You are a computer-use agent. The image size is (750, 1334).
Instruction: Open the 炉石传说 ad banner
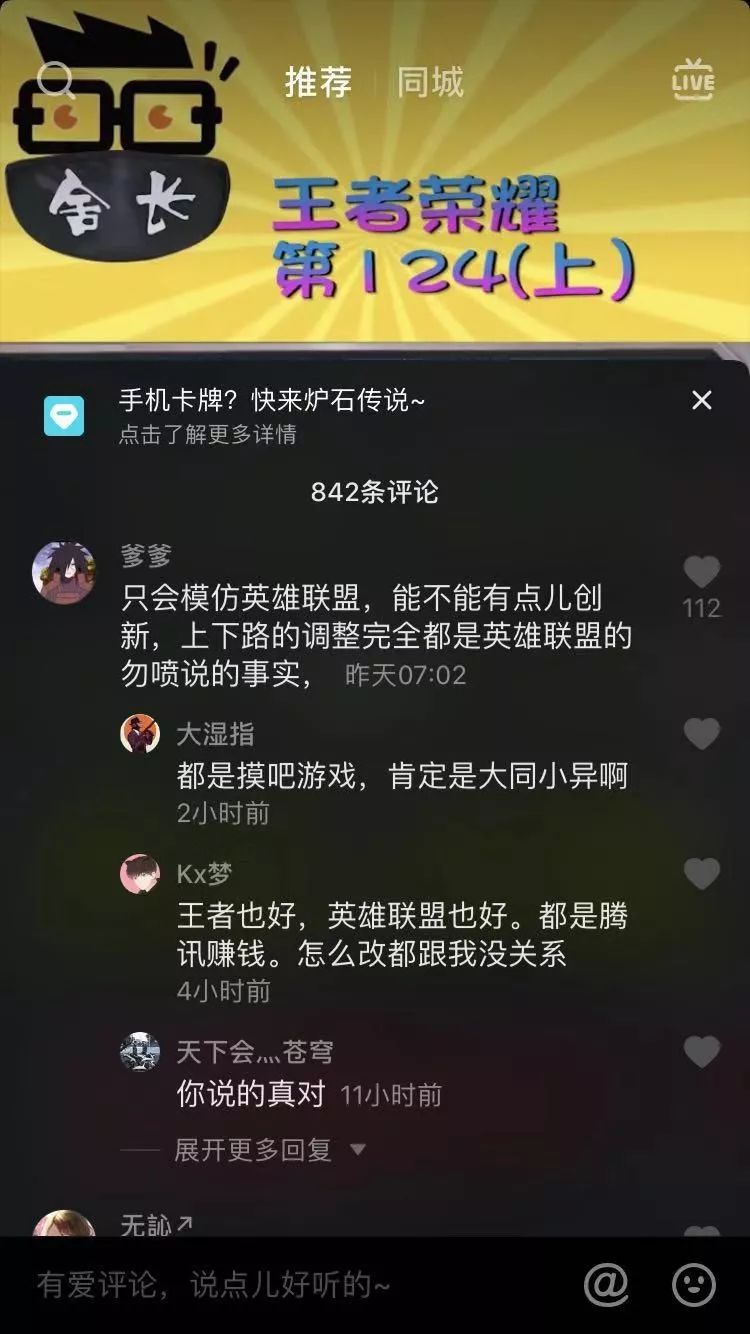(x=272, y=415)
